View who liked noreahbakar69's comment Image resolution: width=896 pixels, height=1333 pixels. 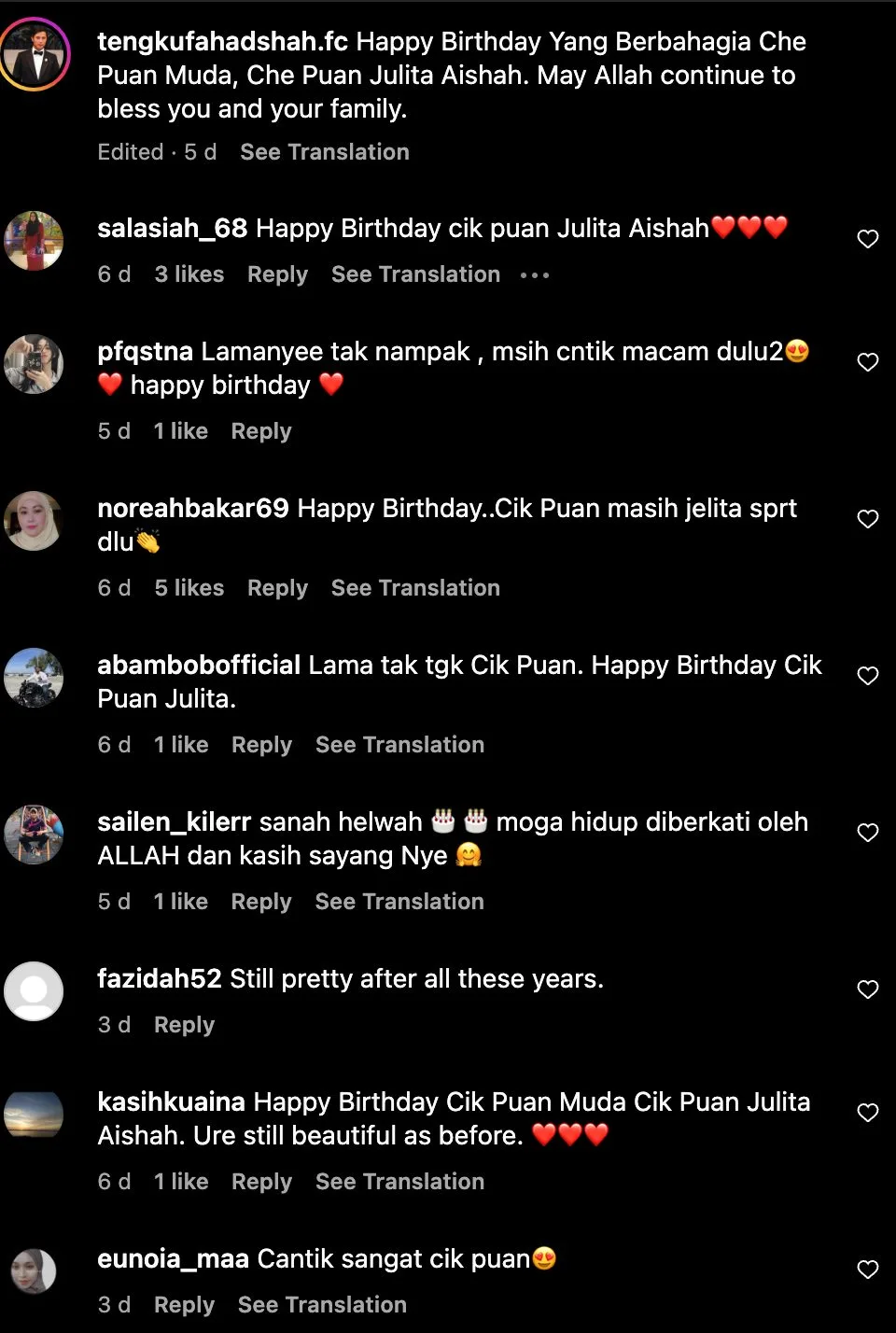point(189,588)
